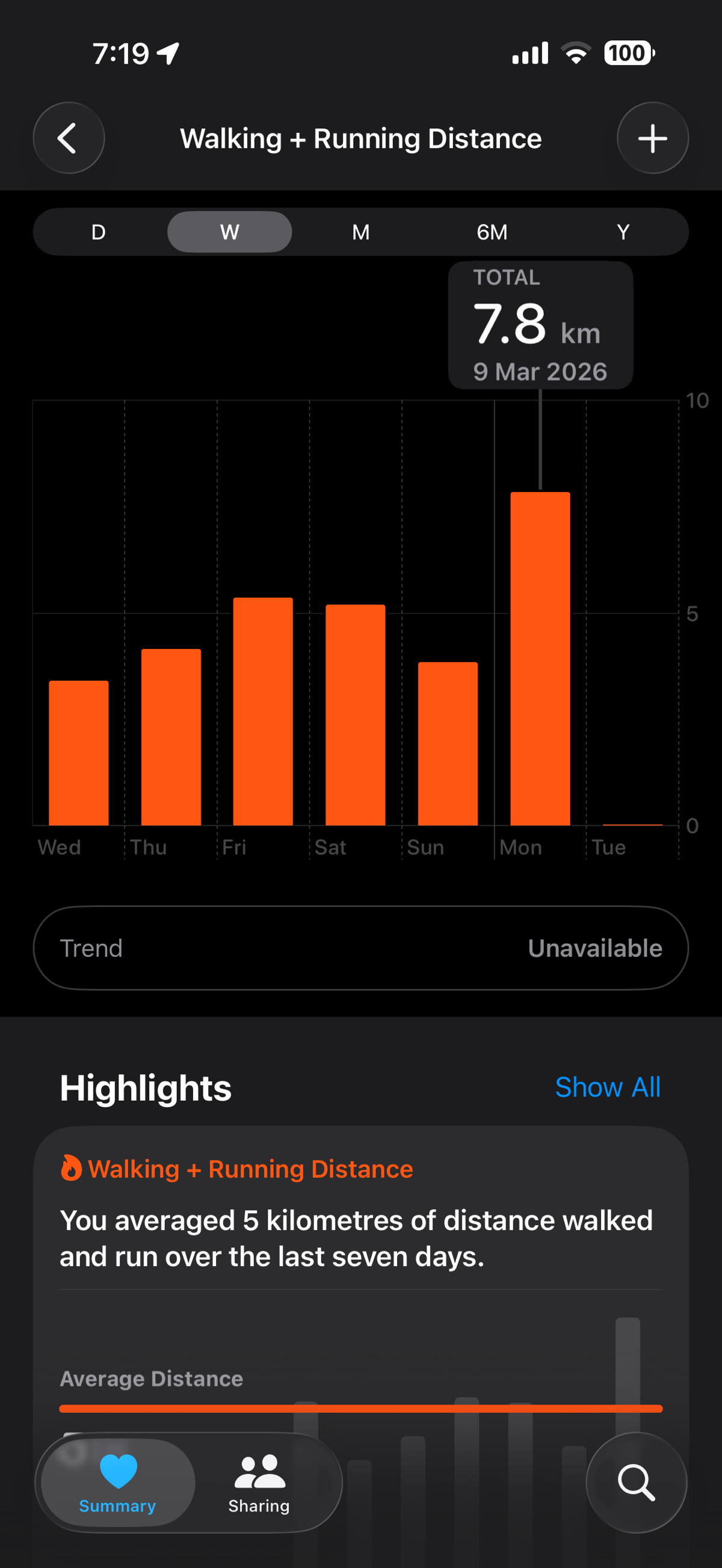Image resolution: width=722 pixels, height=1568 pixels.
Task: Open the Trend row
Action: 361,948
